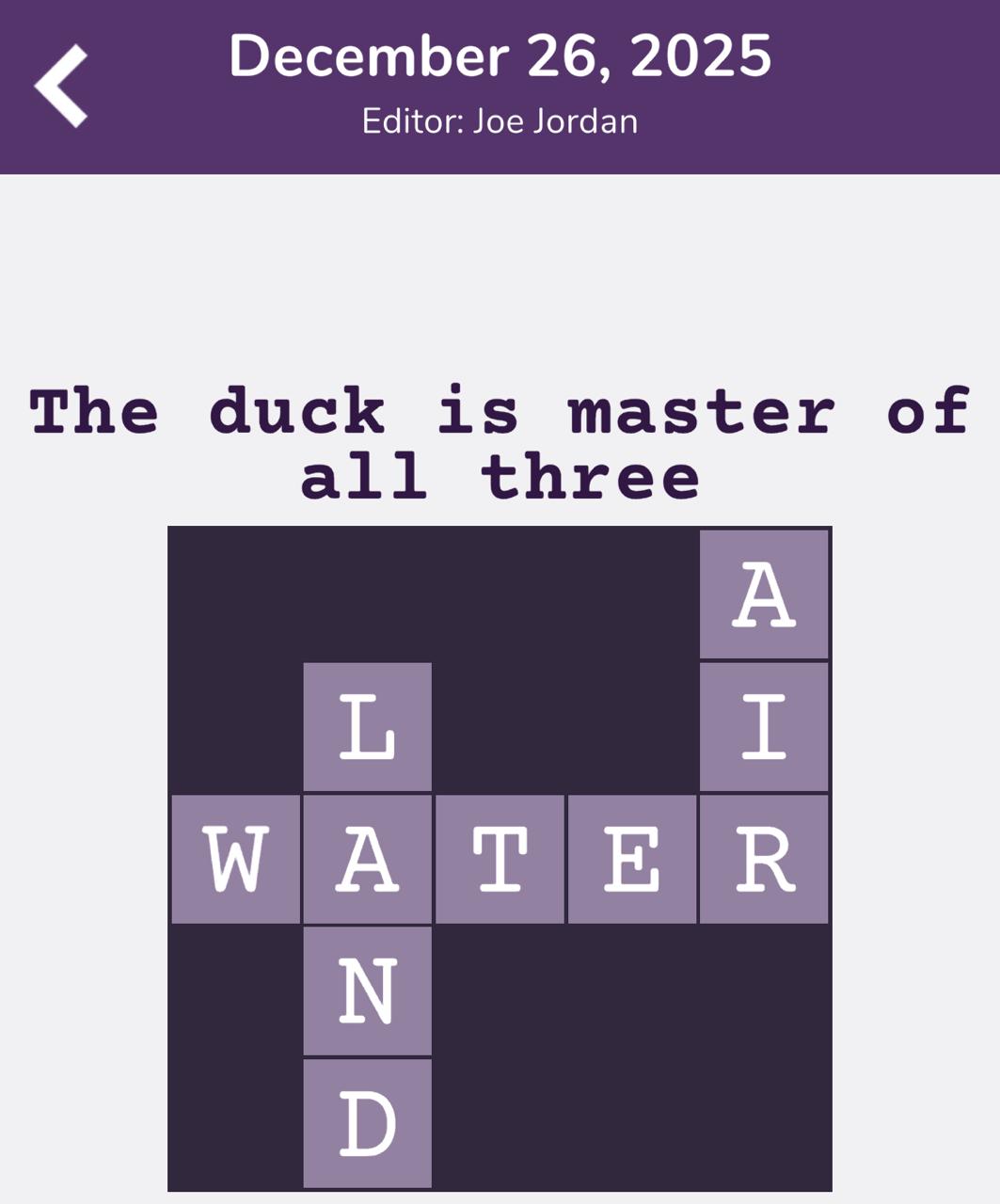Select the A tile shared by WATER and LAND

(x=367, y=856)
